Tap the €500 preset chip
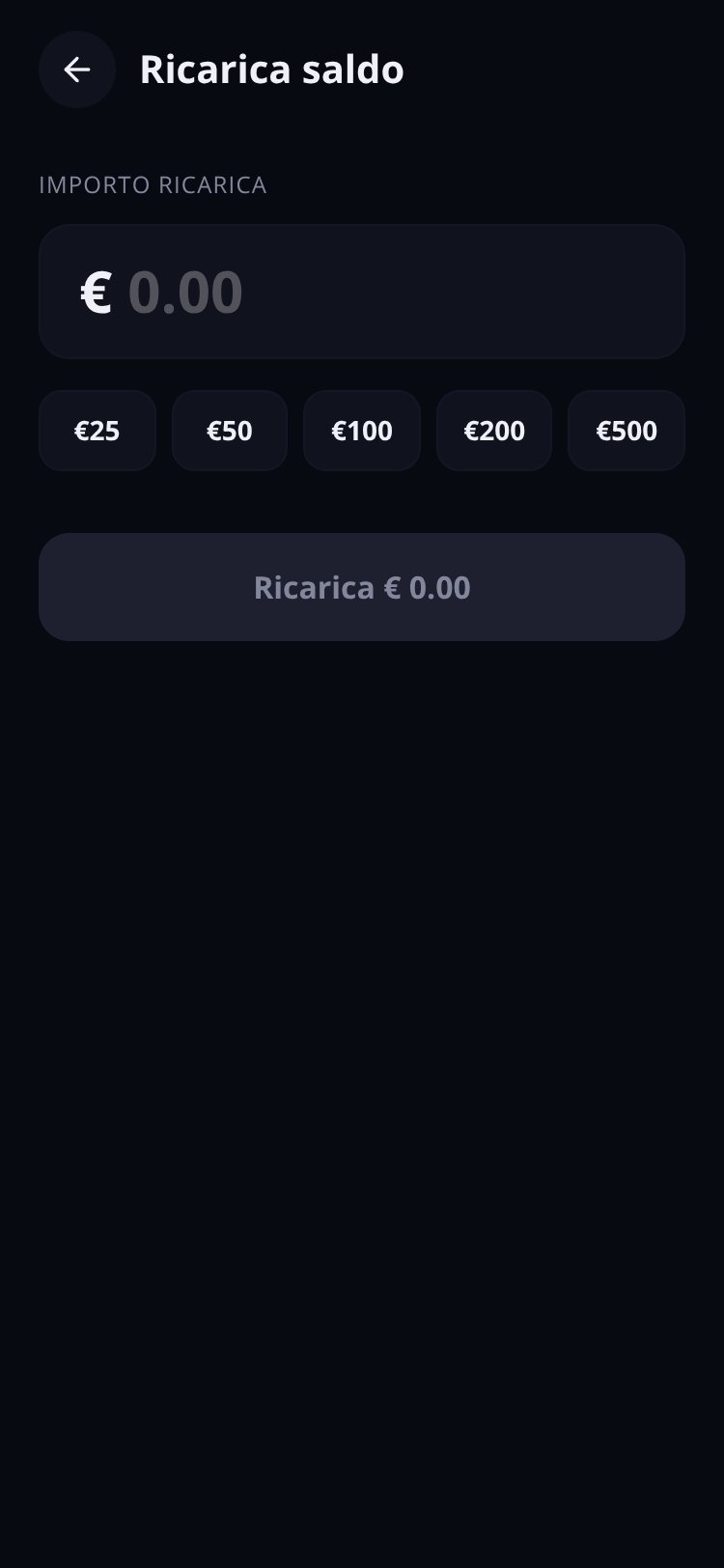Viewport: 724px width, 1568px height. pos(627,431)
